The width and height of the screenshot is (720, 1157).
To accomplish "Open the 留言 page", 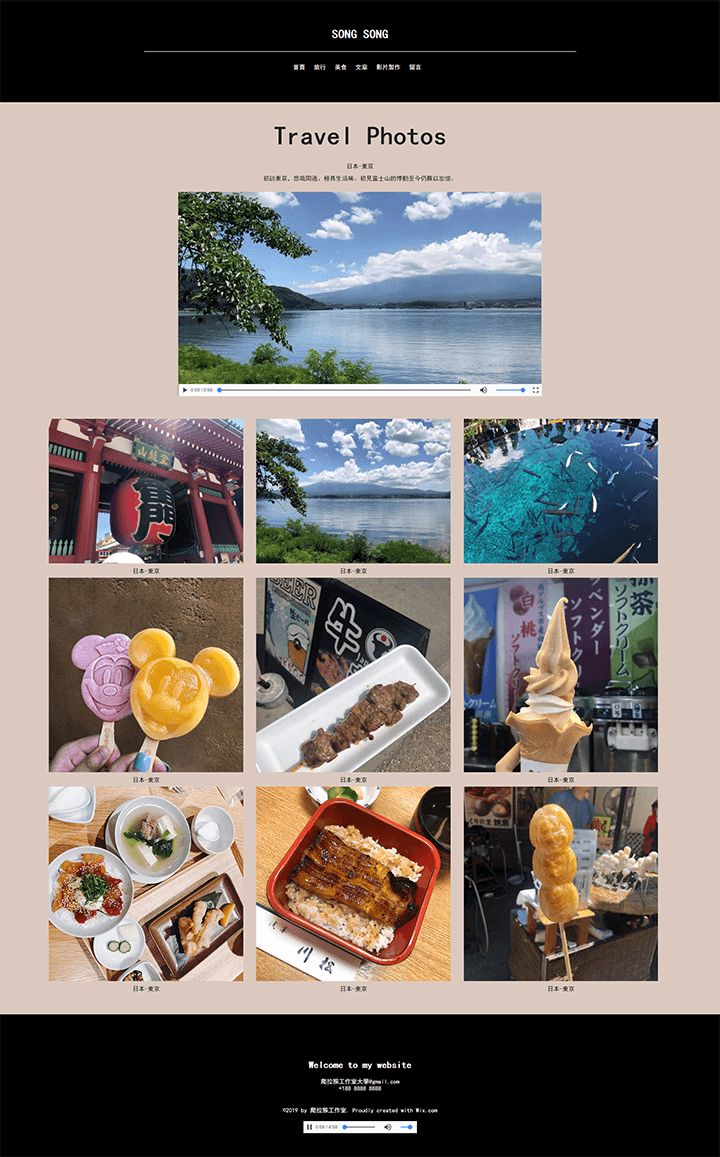I will pos(415,67).
